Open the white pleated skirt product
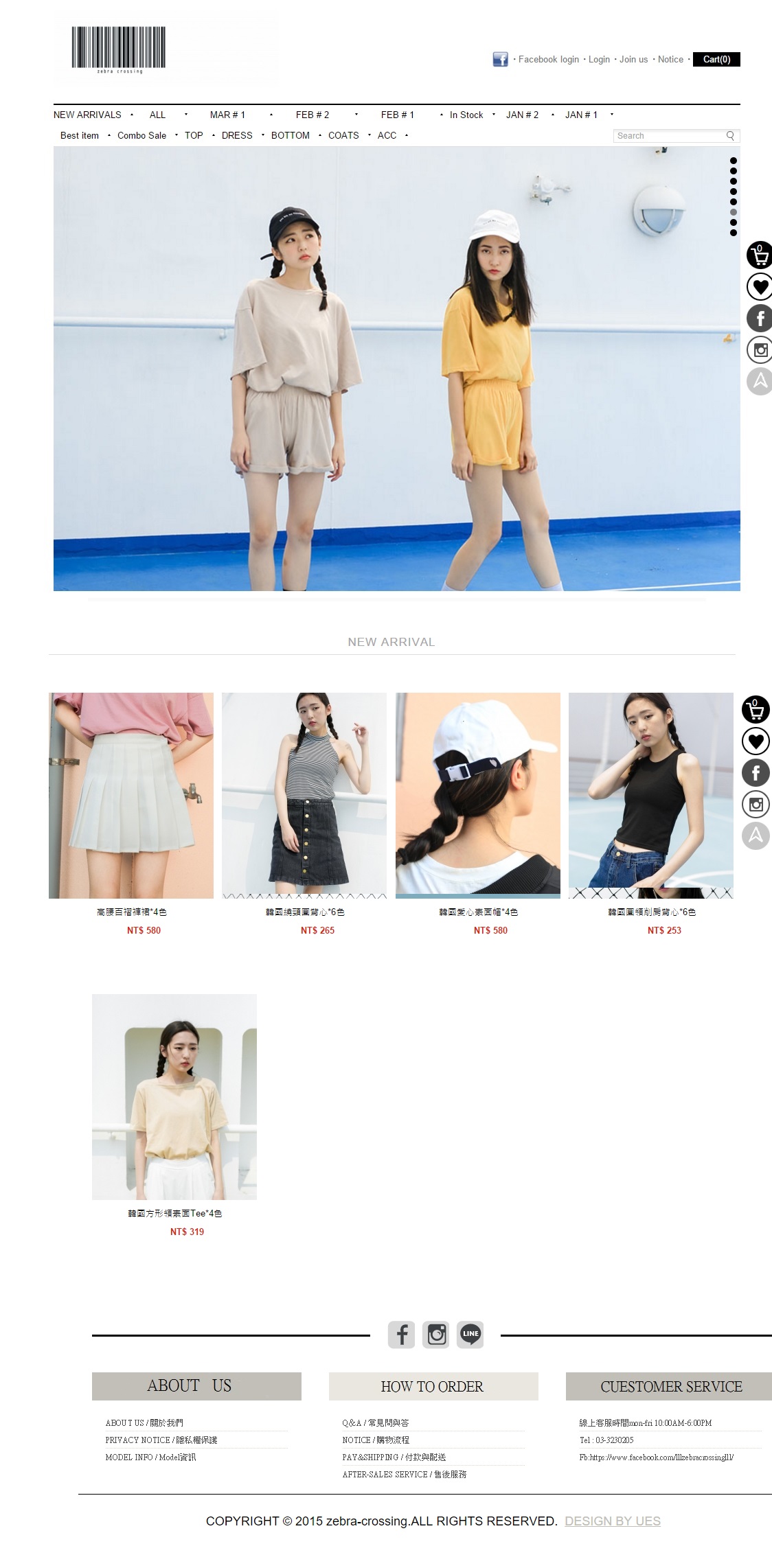The height and width of the screenshot is (1568, 772). (131, 795)
